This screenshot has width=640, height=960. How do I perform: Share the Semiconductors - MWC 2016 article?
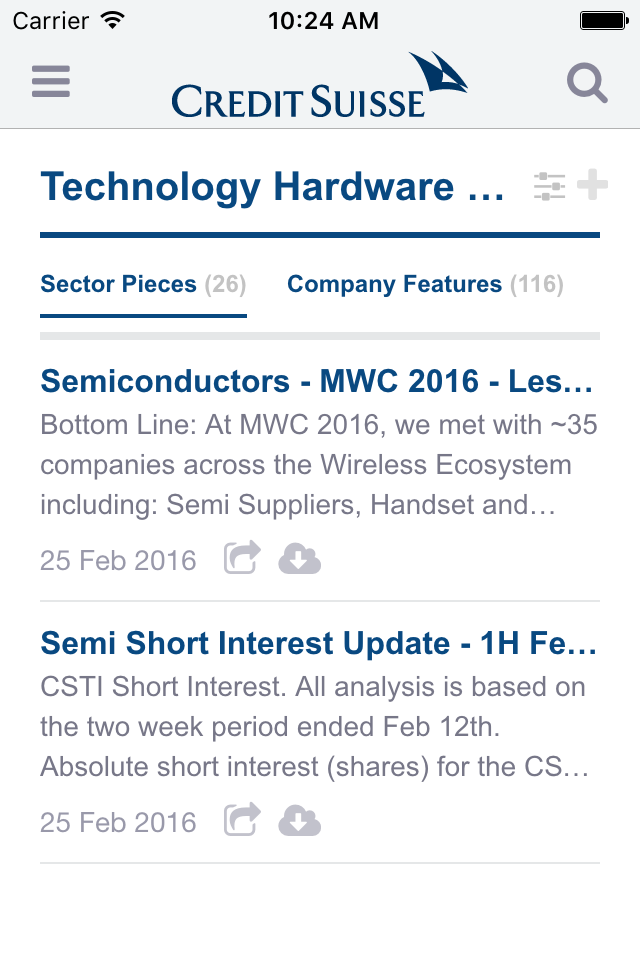[241, 559]
